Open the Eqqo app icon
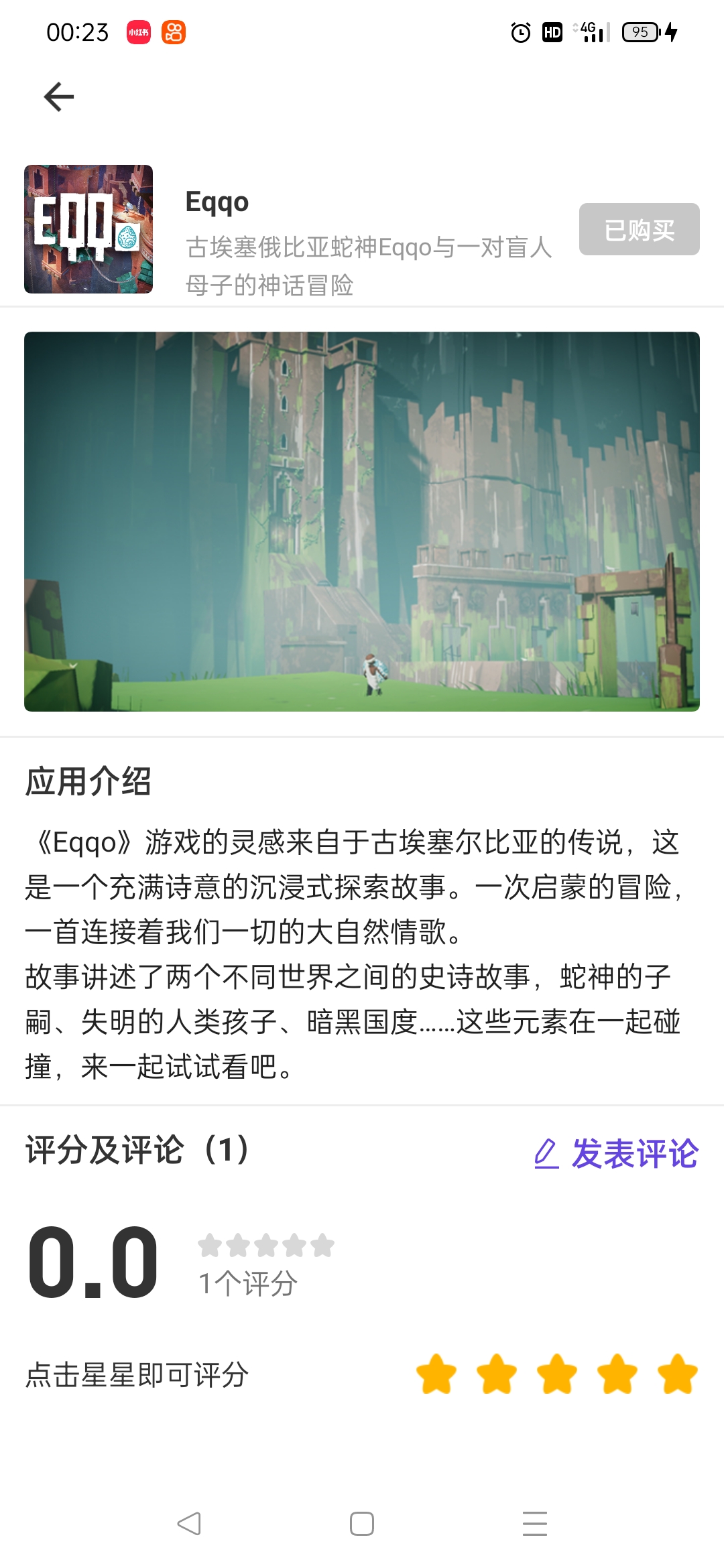This screenshot has width=724, height=1568. tap(88, 229)
